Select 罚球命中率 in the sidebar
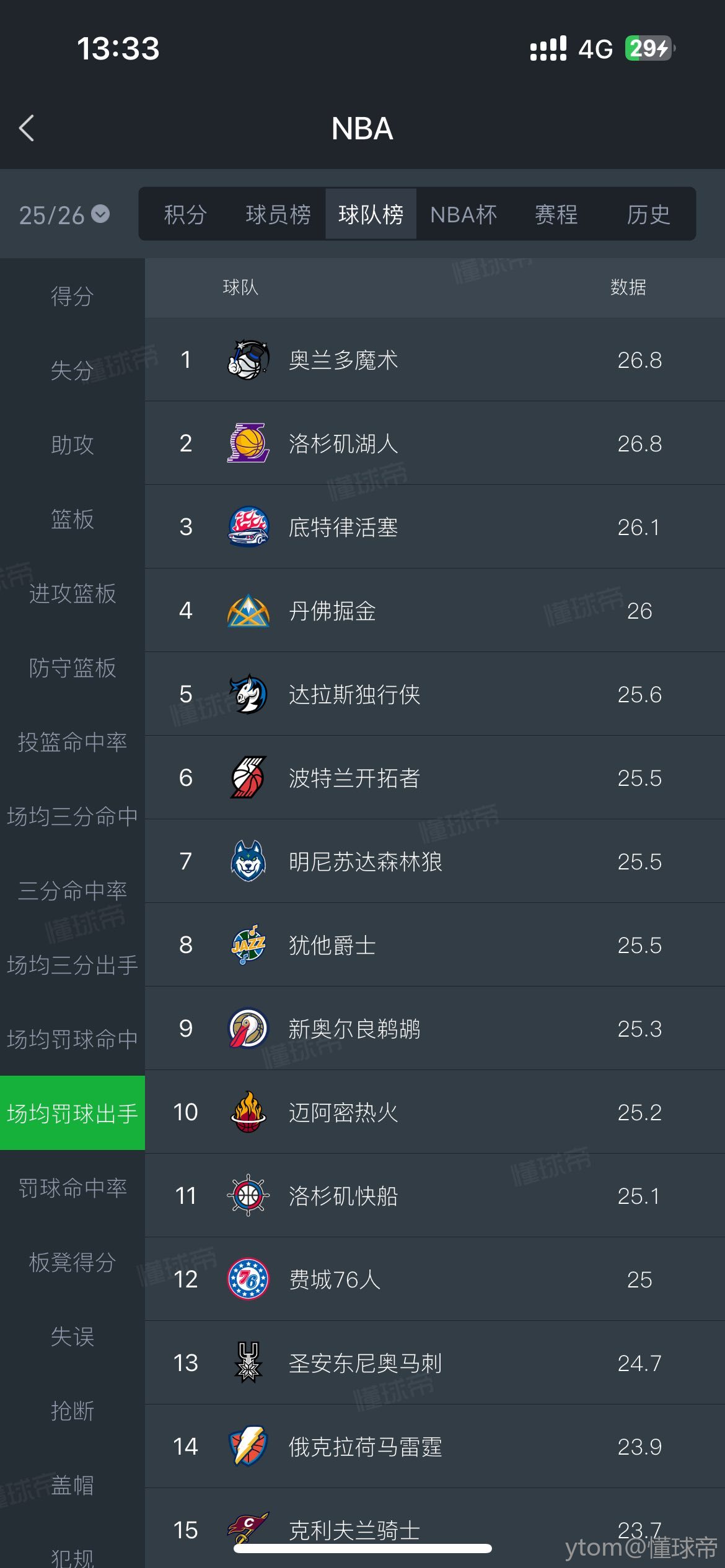Screen dimensions: 725x1568 coord(72,1188)
